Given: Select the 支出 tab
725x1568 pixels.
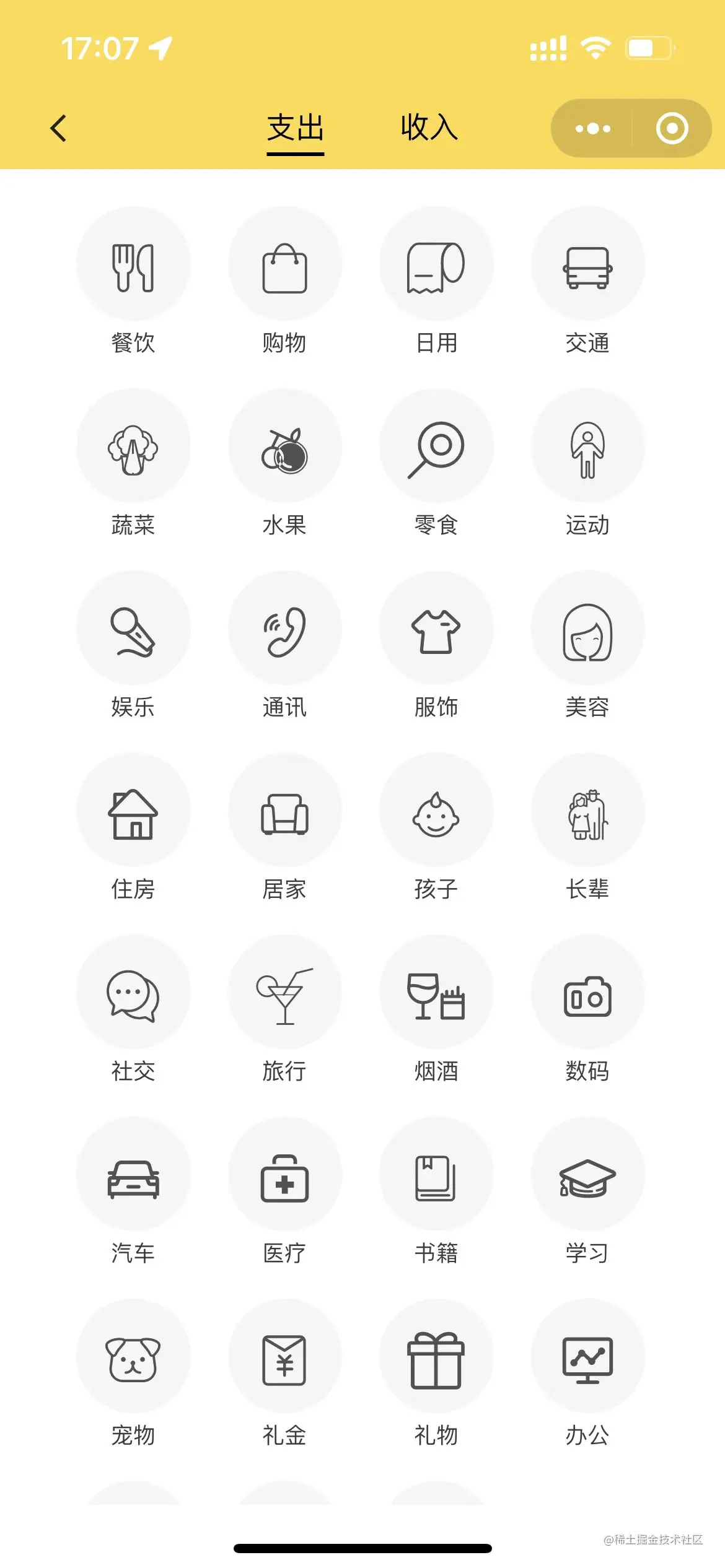Looking at the screenshot, I should [296, 128].
